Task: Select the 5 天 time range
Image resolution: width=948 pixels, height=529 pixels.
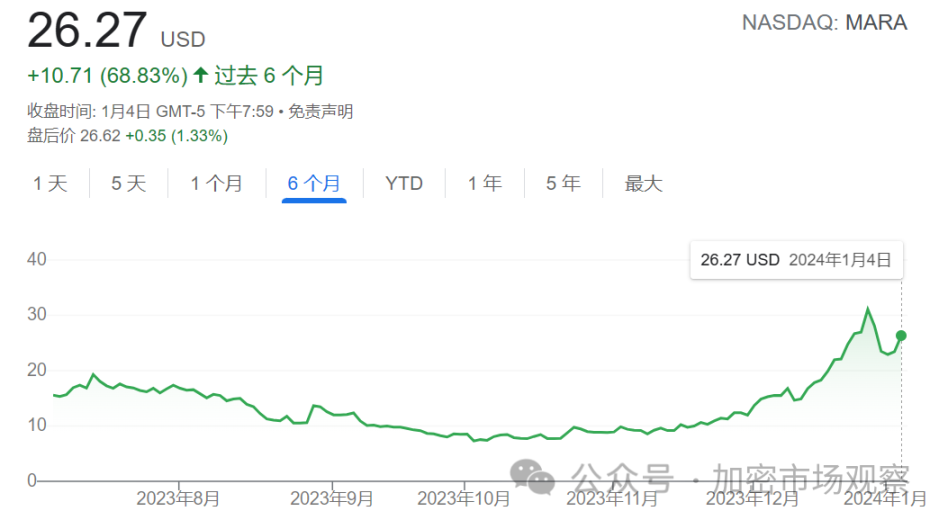Action: coord(128,184)
